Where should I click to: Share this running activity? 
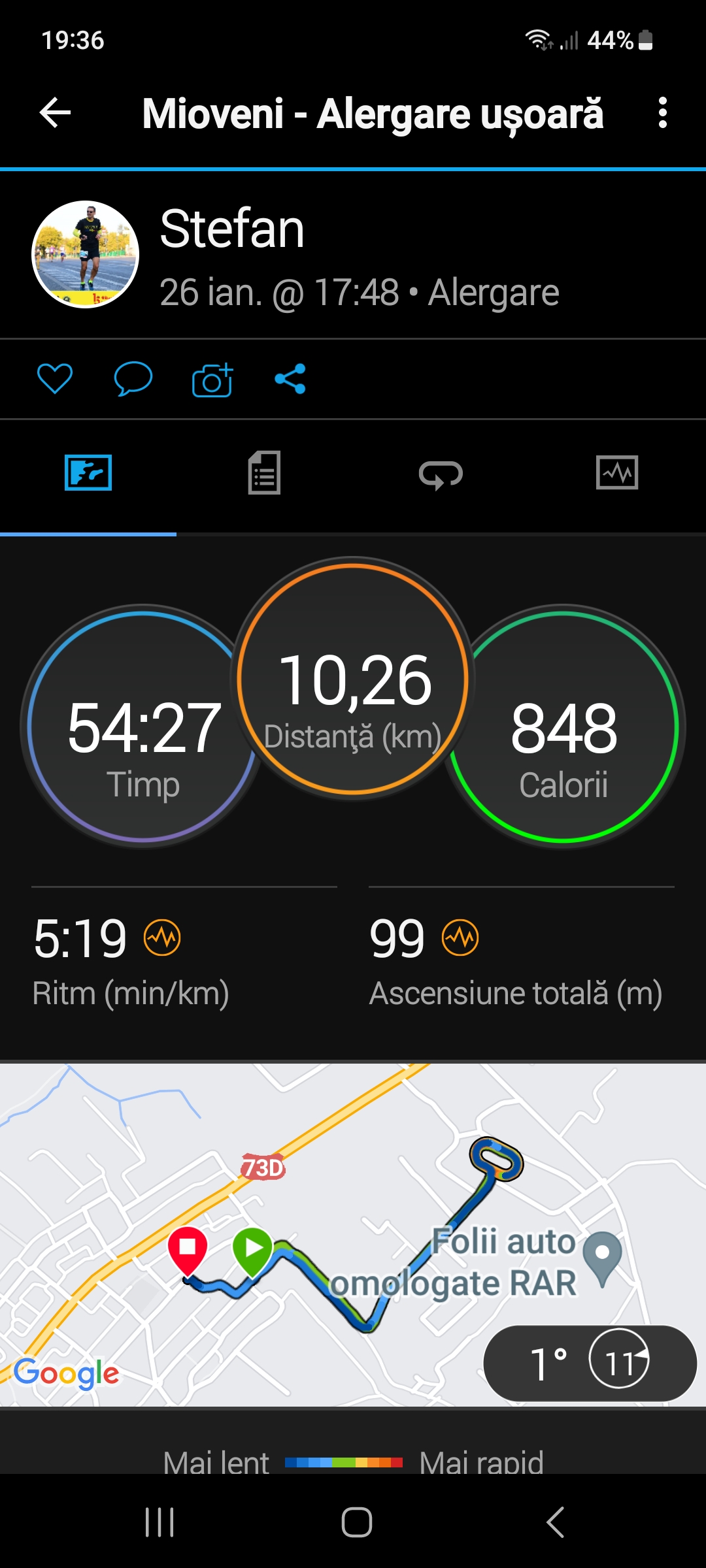pyautogui.click(x=290, y=378)
